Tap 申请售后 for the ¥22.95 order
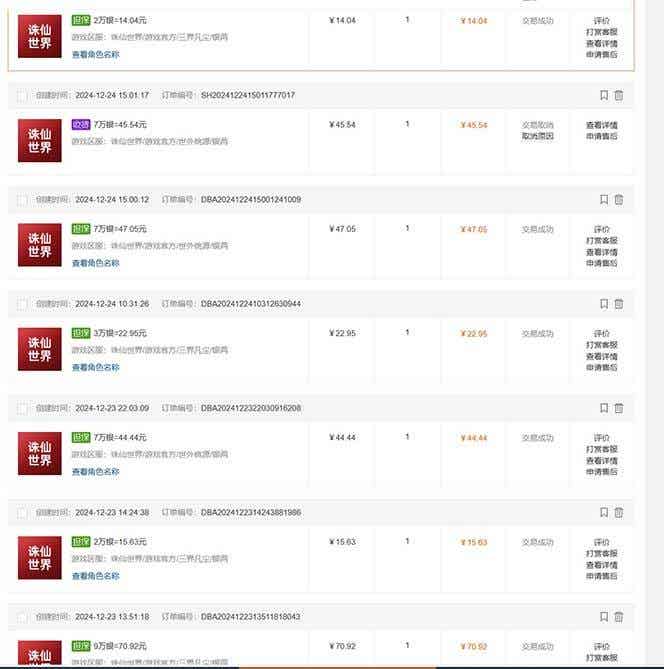Viewport: 664px width, 669px height. pyautogui.click(x=601, y=368)
